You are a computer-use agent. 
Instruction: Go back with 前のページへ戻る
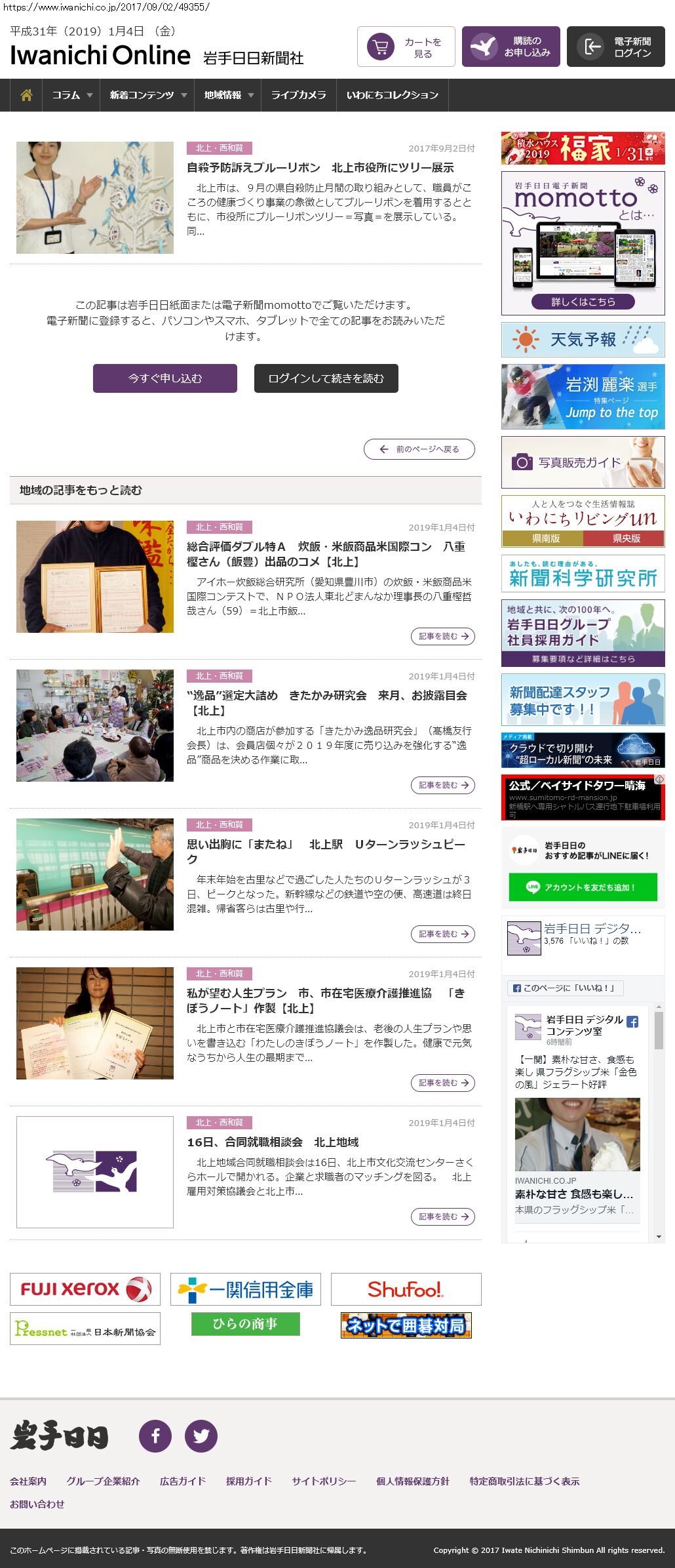pos(419,449)
